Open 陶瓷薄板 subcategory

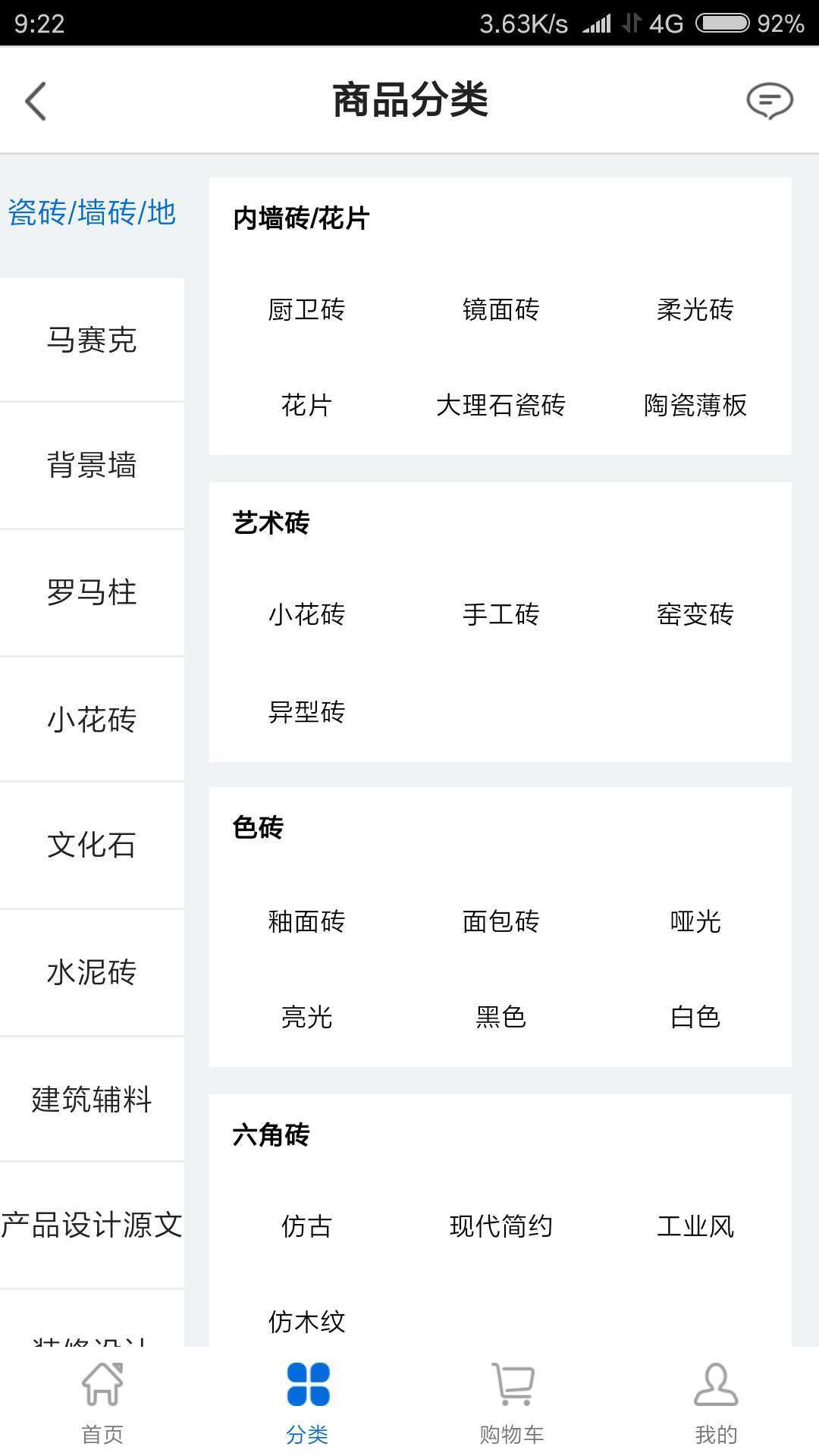pos(695,405)
